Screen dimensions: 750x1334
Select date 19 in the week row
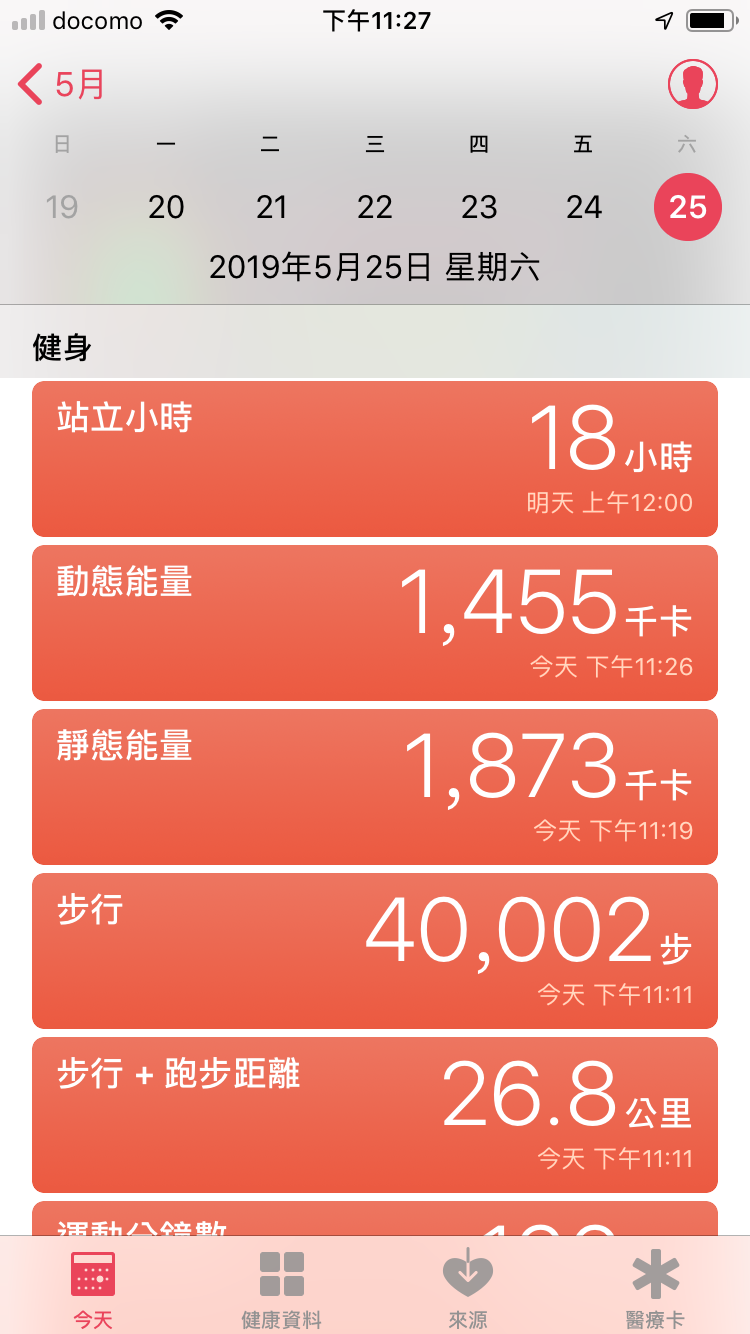point(62,207)
